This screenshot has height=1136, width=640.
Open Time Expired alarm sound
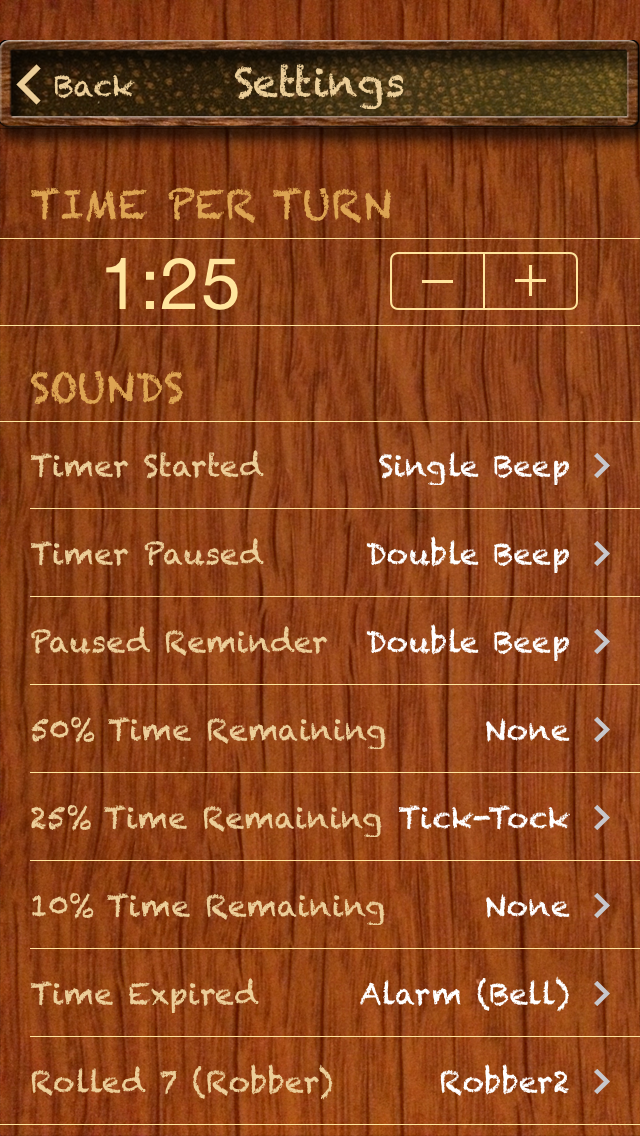tap(320, 994)
